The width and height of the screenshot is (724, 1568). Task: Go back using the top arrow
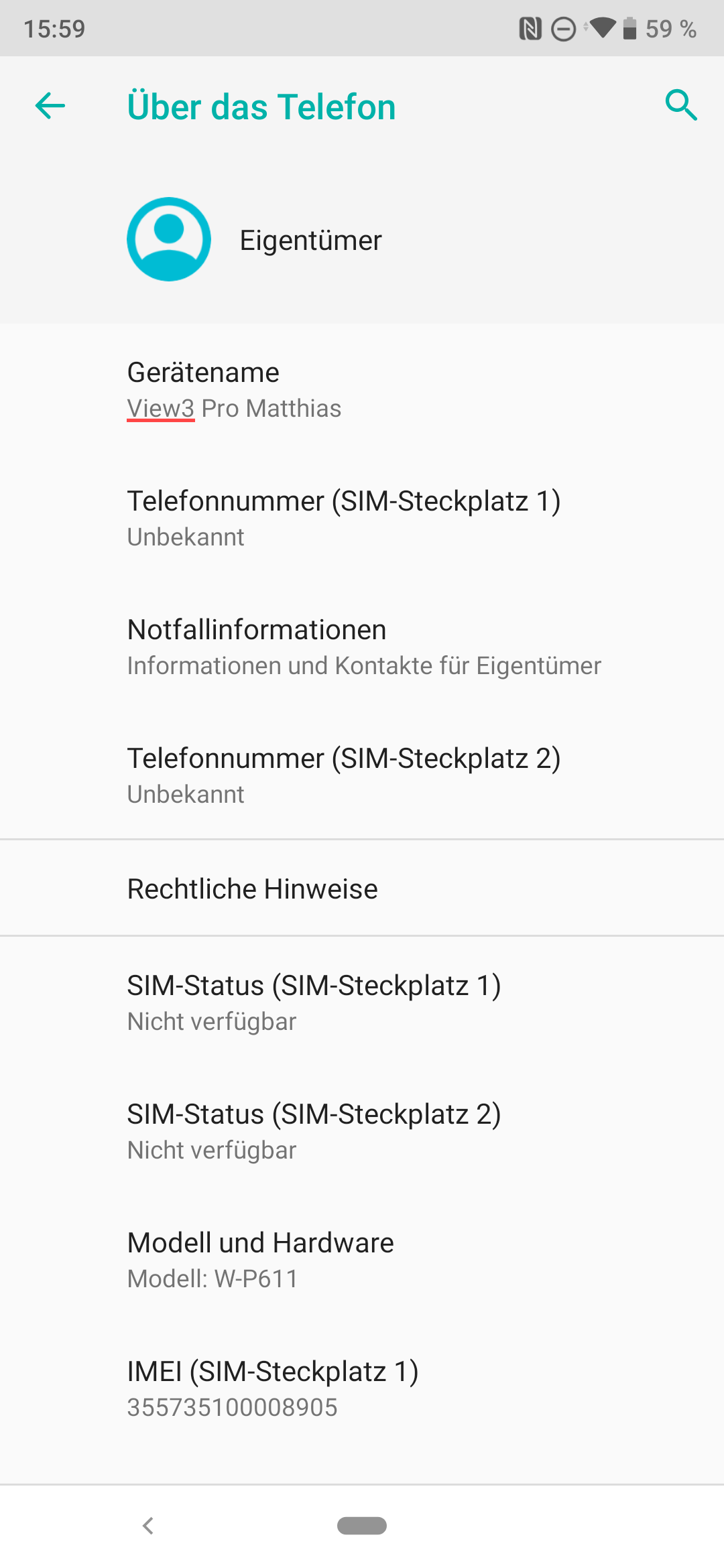click(x=50, y=106)
